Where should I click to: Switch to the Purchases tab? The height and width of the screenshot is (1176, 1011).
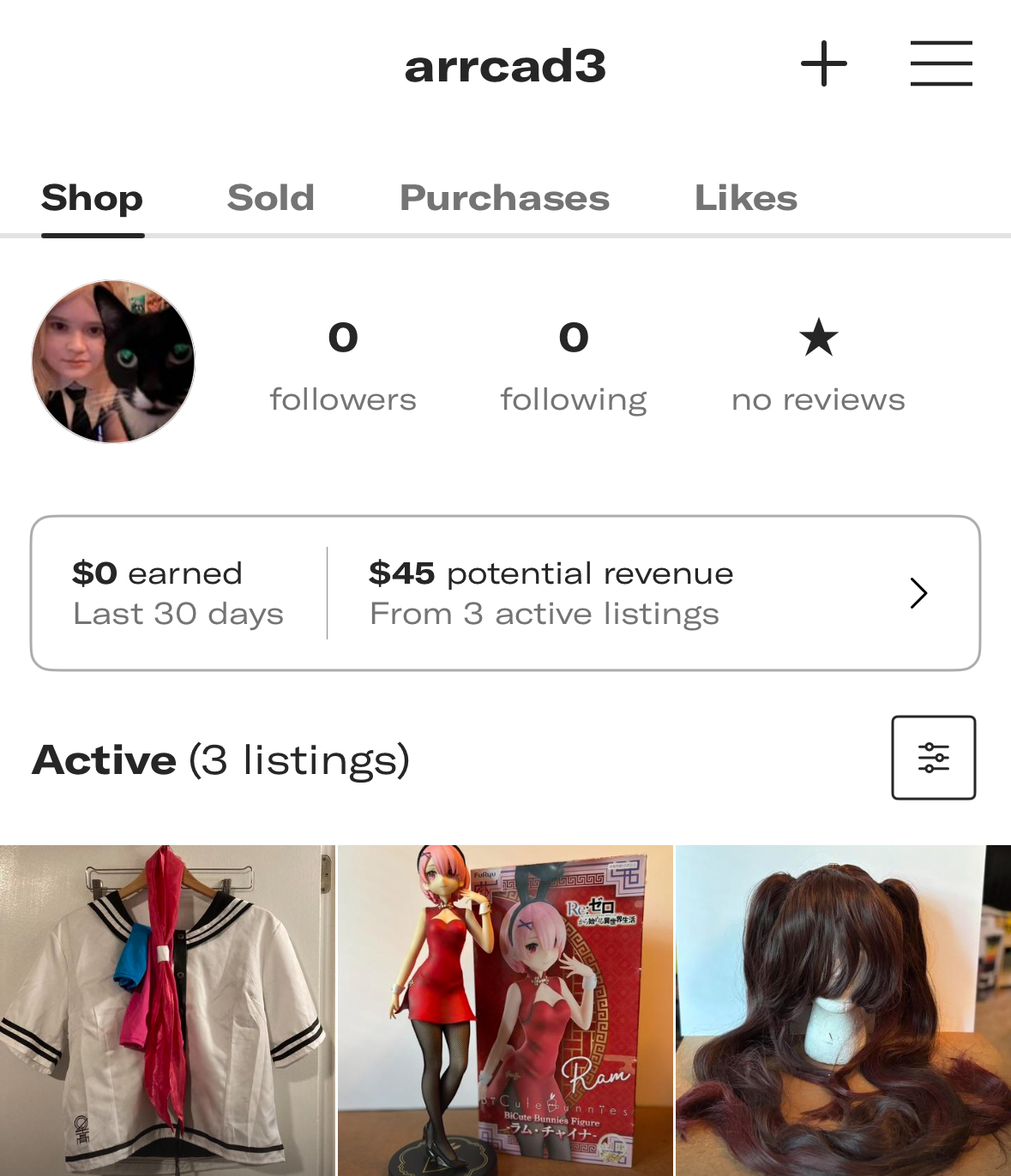(504, 198)
